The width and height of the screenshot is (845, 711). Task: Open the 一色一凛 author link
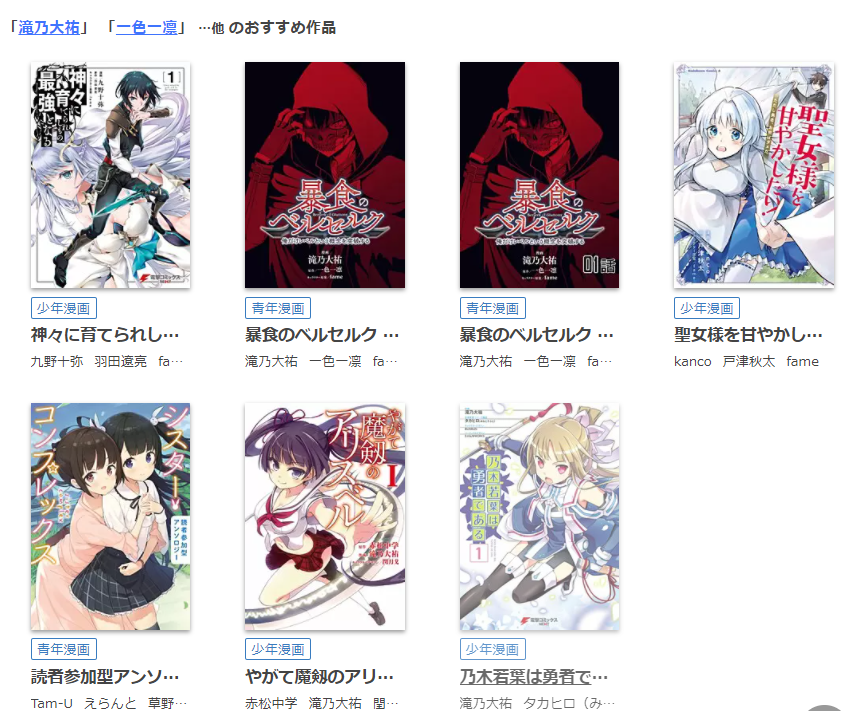tap(146, 28)
